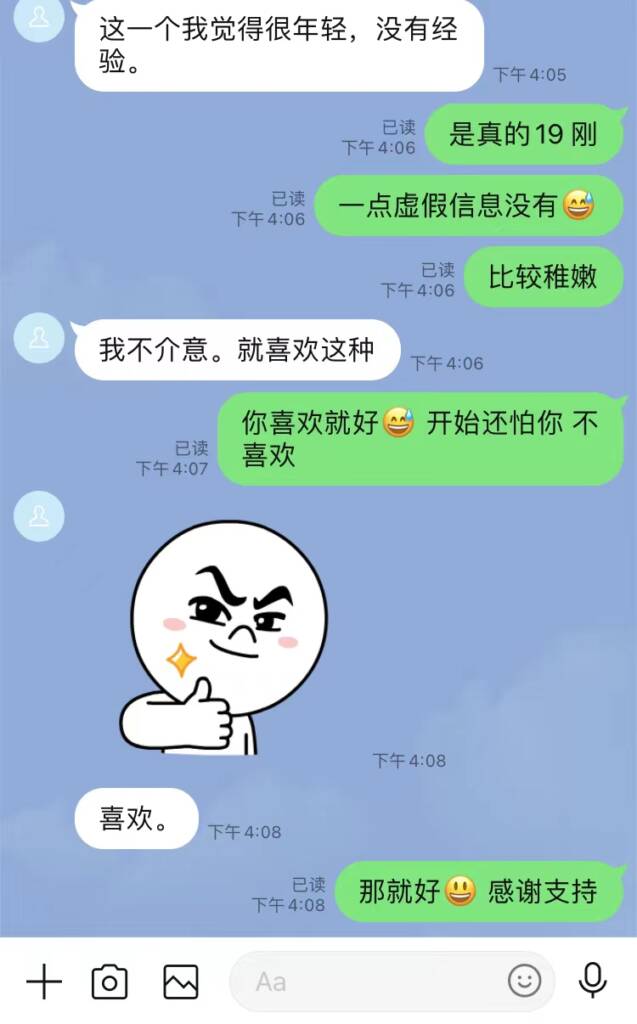637x1024 pixels.
Task: Open the camera to take a photo
Action: [x=110, y=981]
